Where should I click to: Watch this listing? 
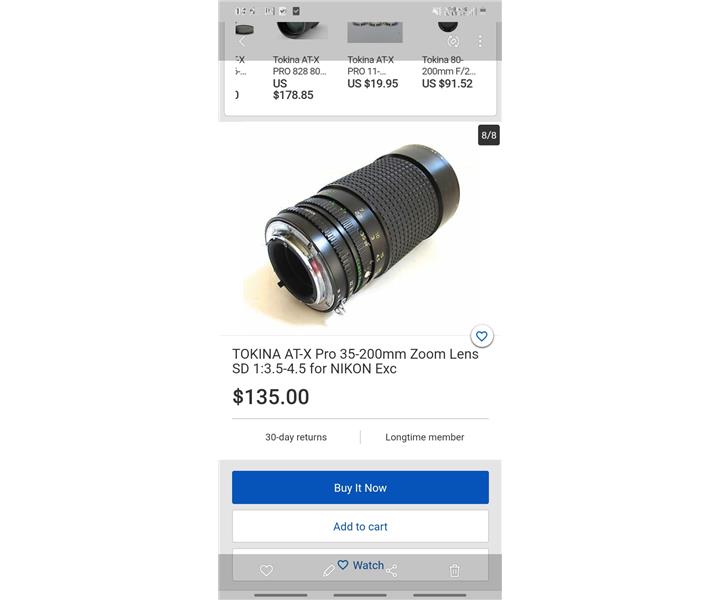coord(360,565)
